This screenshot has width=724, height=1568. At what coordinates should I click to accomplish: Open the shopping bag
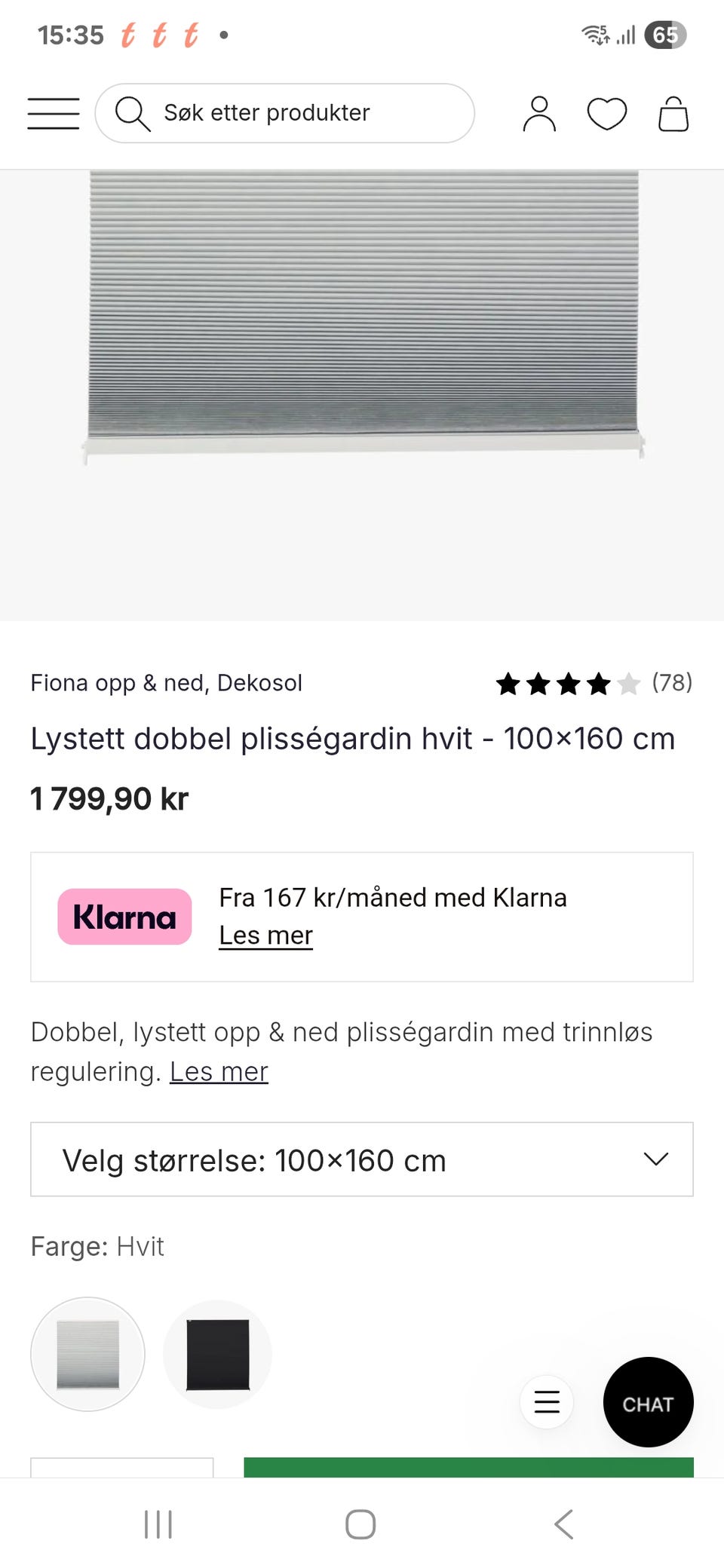point(673,114)
